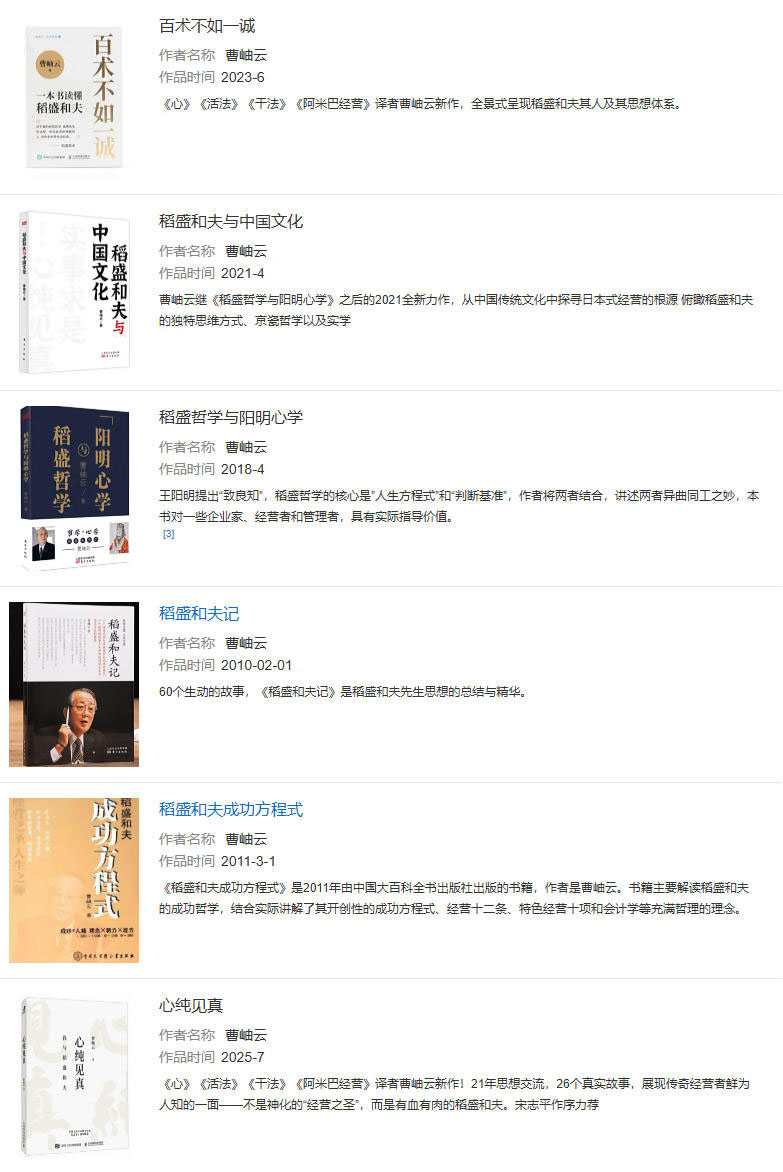783x1172 pixels.
Task: Open reference footnote [3]
Action: tap(169, 535)
